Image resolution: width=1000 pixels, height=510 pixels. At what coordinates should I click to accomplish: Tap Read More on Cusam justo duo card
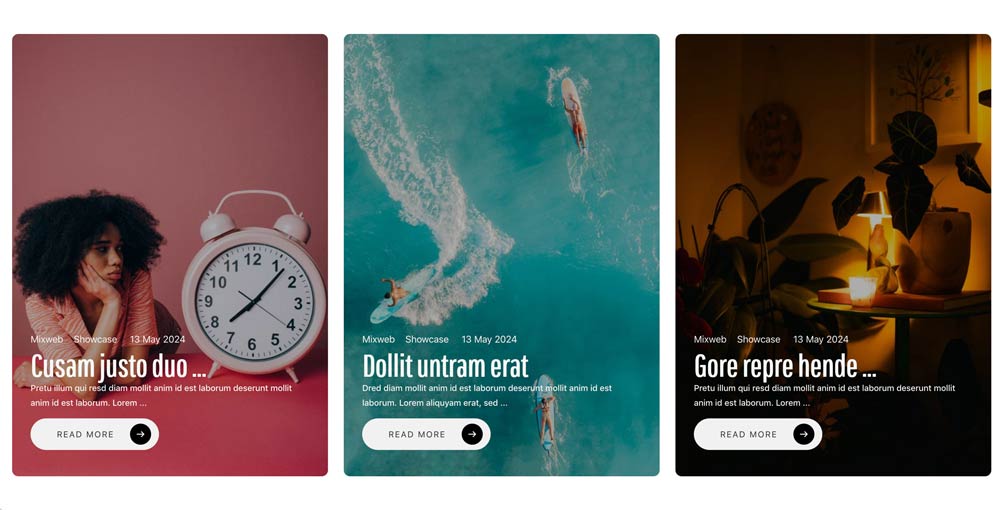(94, 434)
